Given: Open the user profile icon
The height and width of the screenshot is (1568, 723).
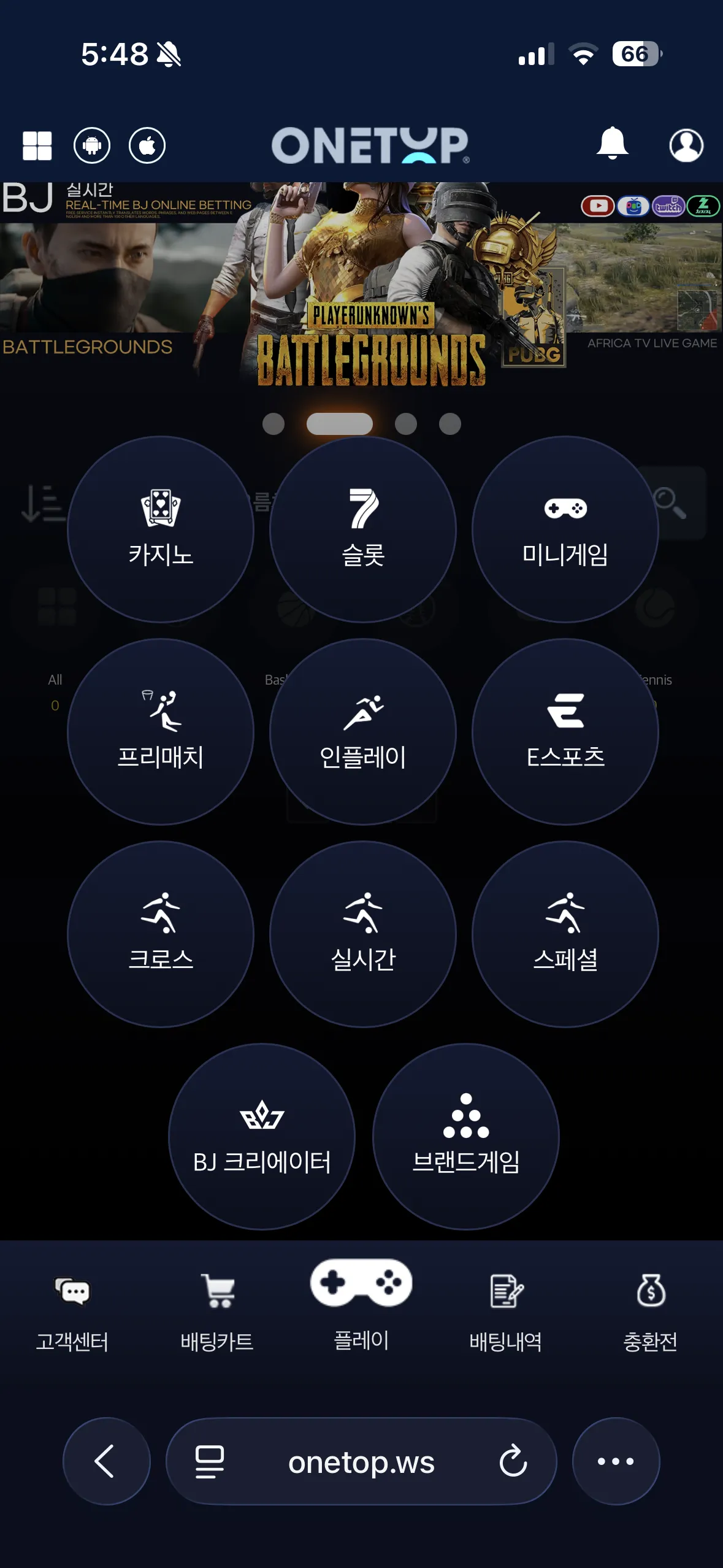Looking at the screenshot, I should 686,145.
